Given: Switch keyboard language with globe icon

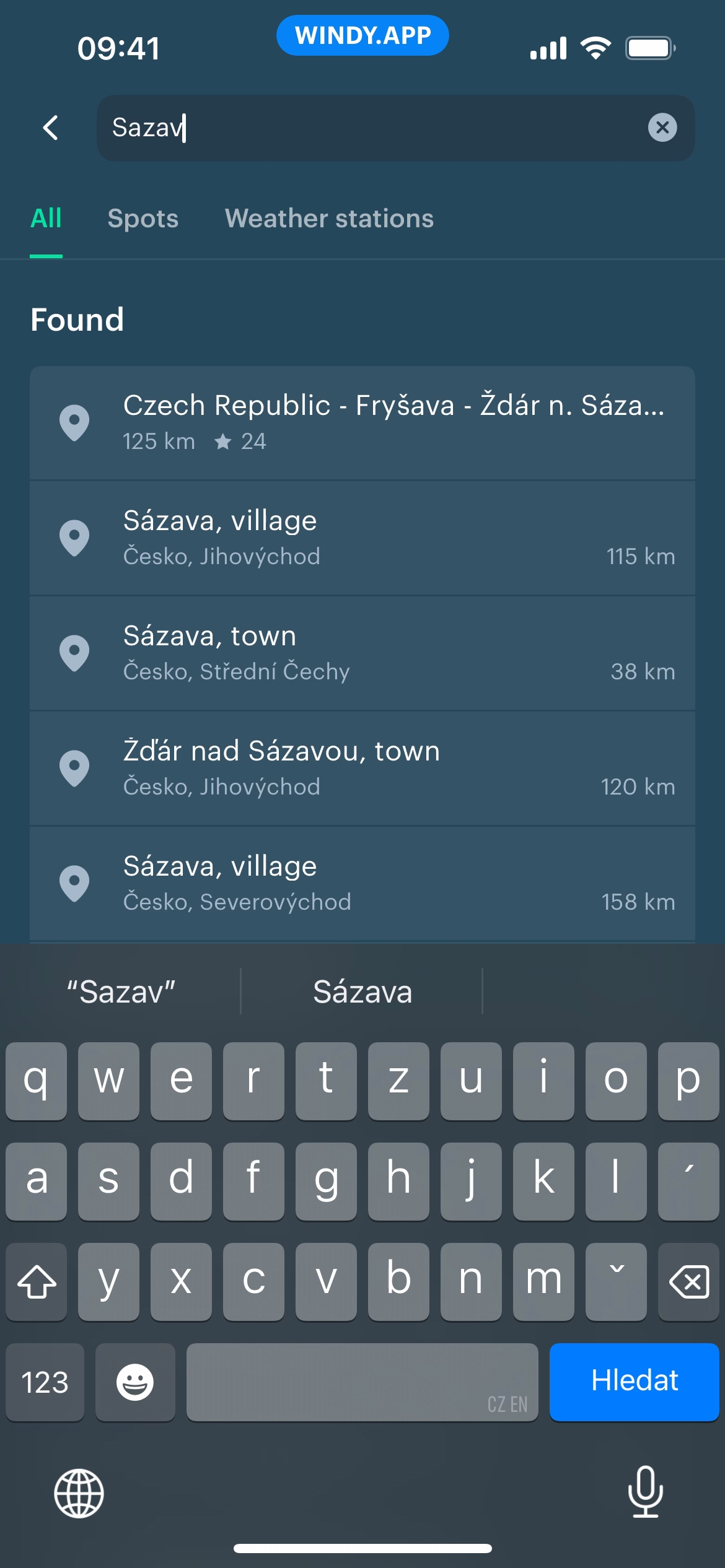Looking at the screenshot, I should 79,1493.
